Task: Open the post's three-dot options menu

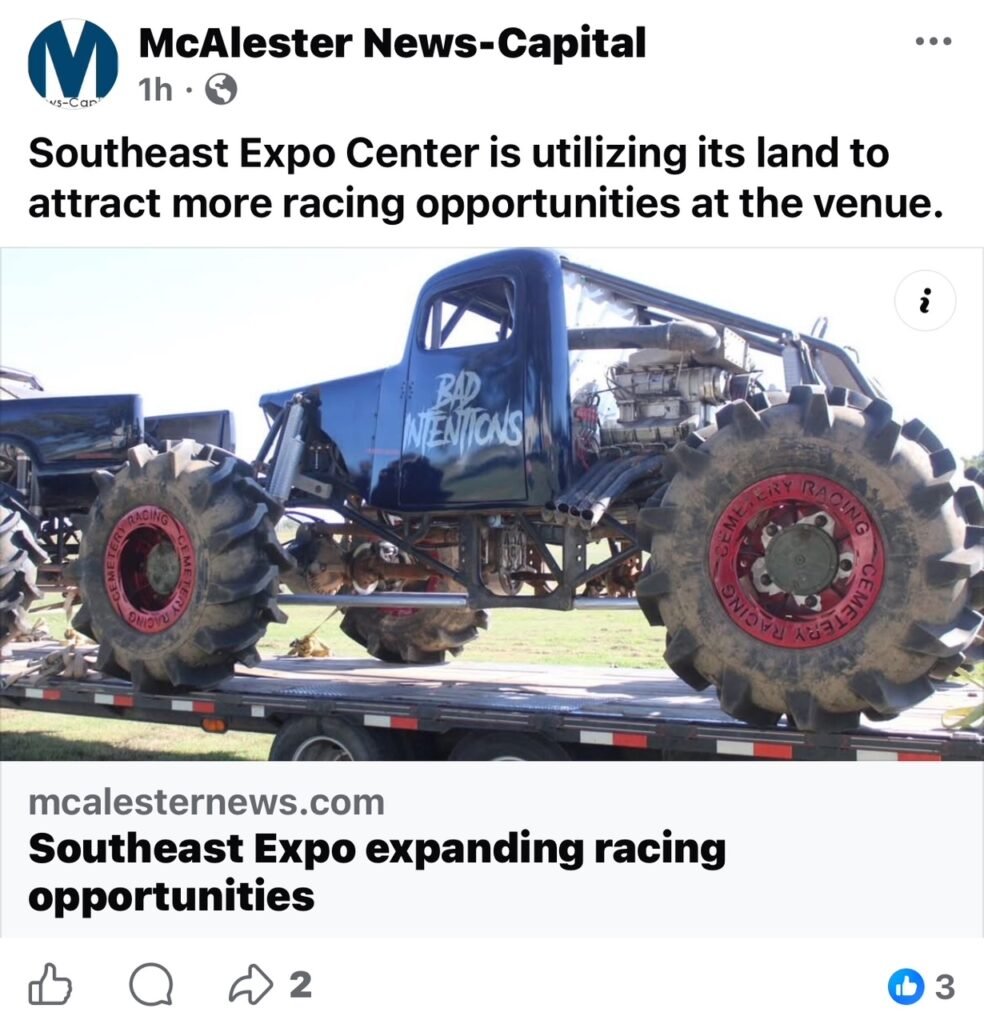Action: click(934, 42)
